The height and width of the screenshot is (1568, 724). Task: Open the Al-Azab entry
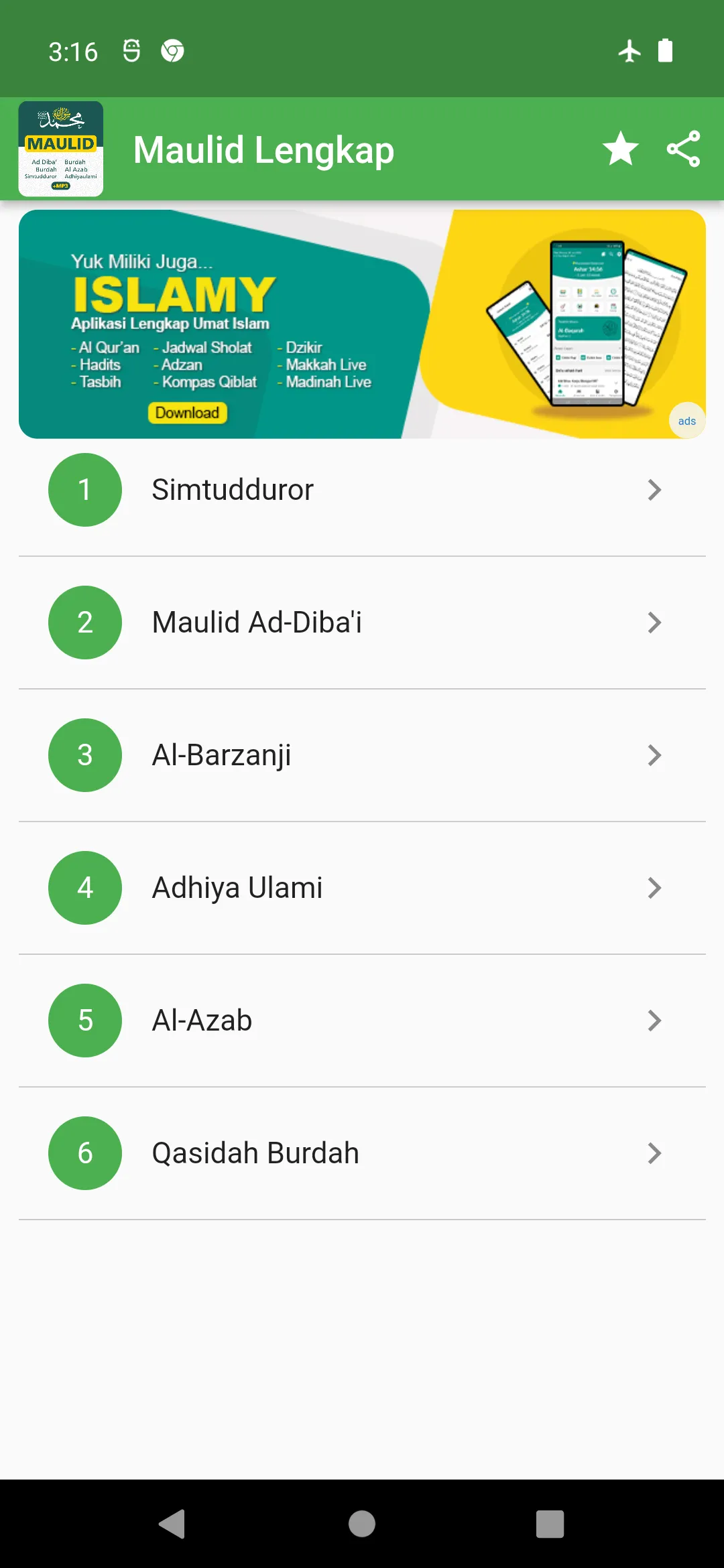click(362, 1021)
